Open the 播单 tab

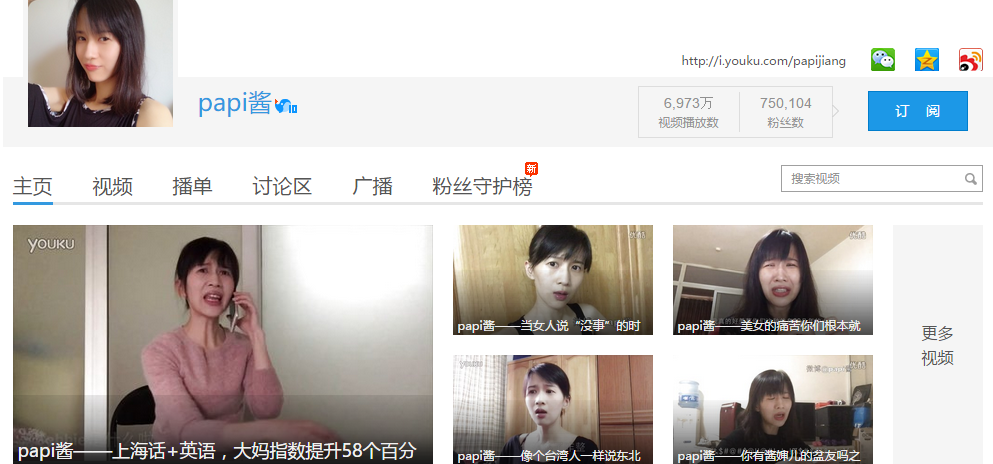point(192,186)
